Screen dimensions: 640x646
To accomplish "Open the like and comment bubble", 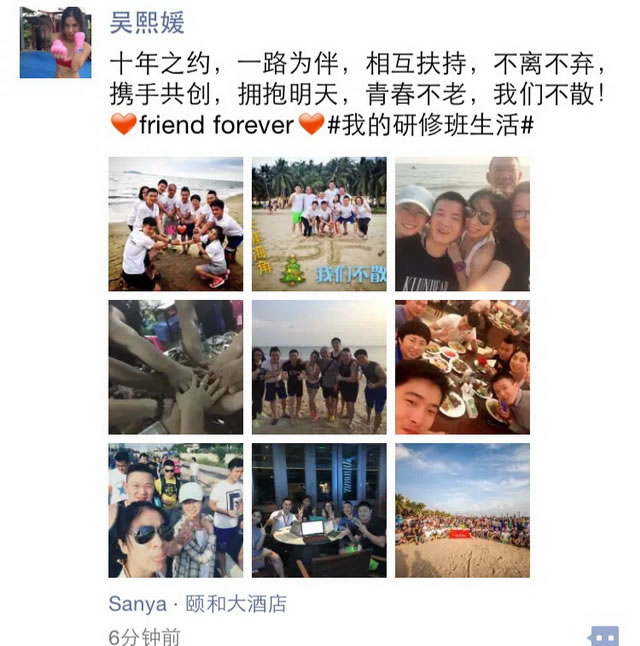I will pos(604,635).
